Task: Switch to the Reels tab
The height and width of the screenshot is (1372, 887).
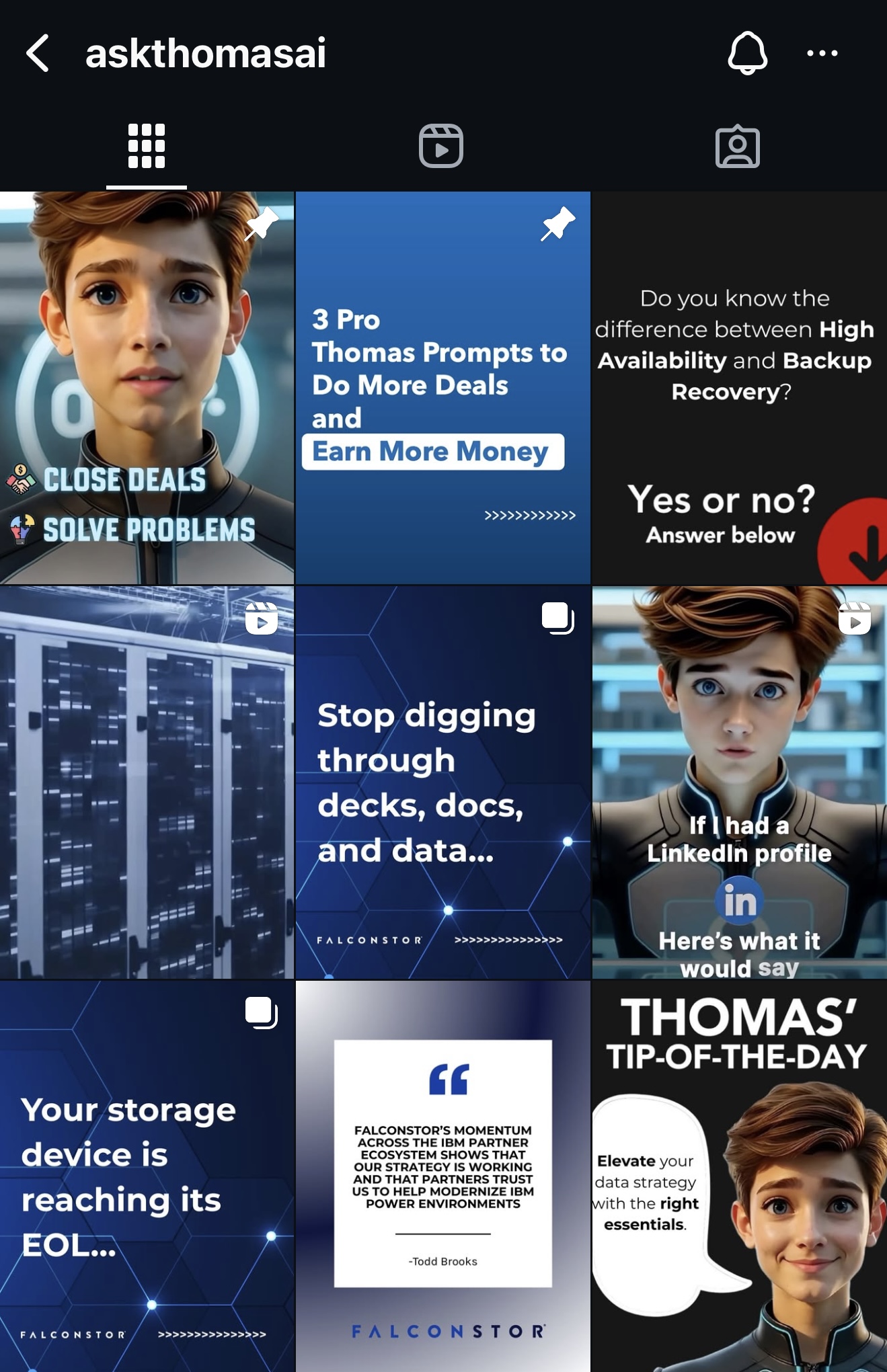Action: pyautogui.click(x=441, y=146)
